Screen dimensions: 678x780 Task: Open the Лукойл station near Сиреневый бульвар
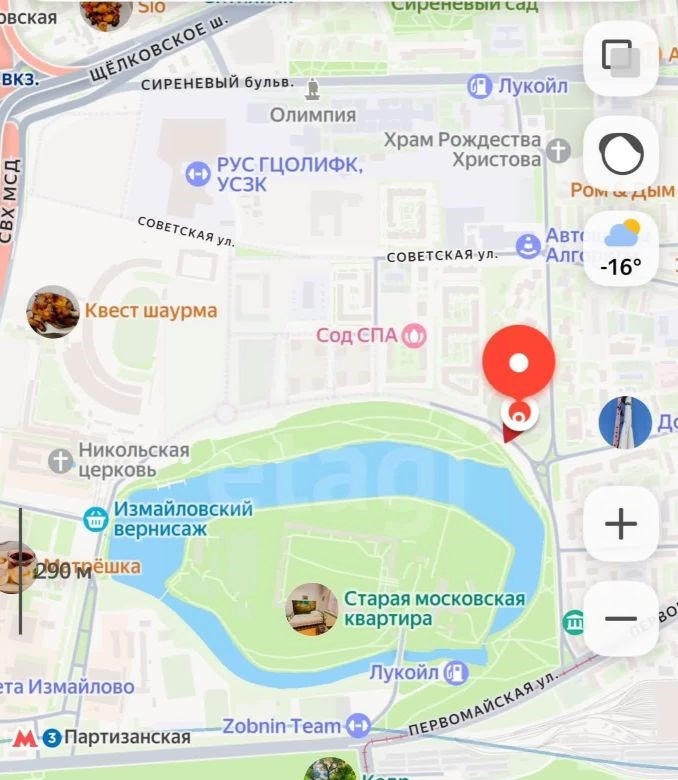pyautogui.click(x=481, y=87)
